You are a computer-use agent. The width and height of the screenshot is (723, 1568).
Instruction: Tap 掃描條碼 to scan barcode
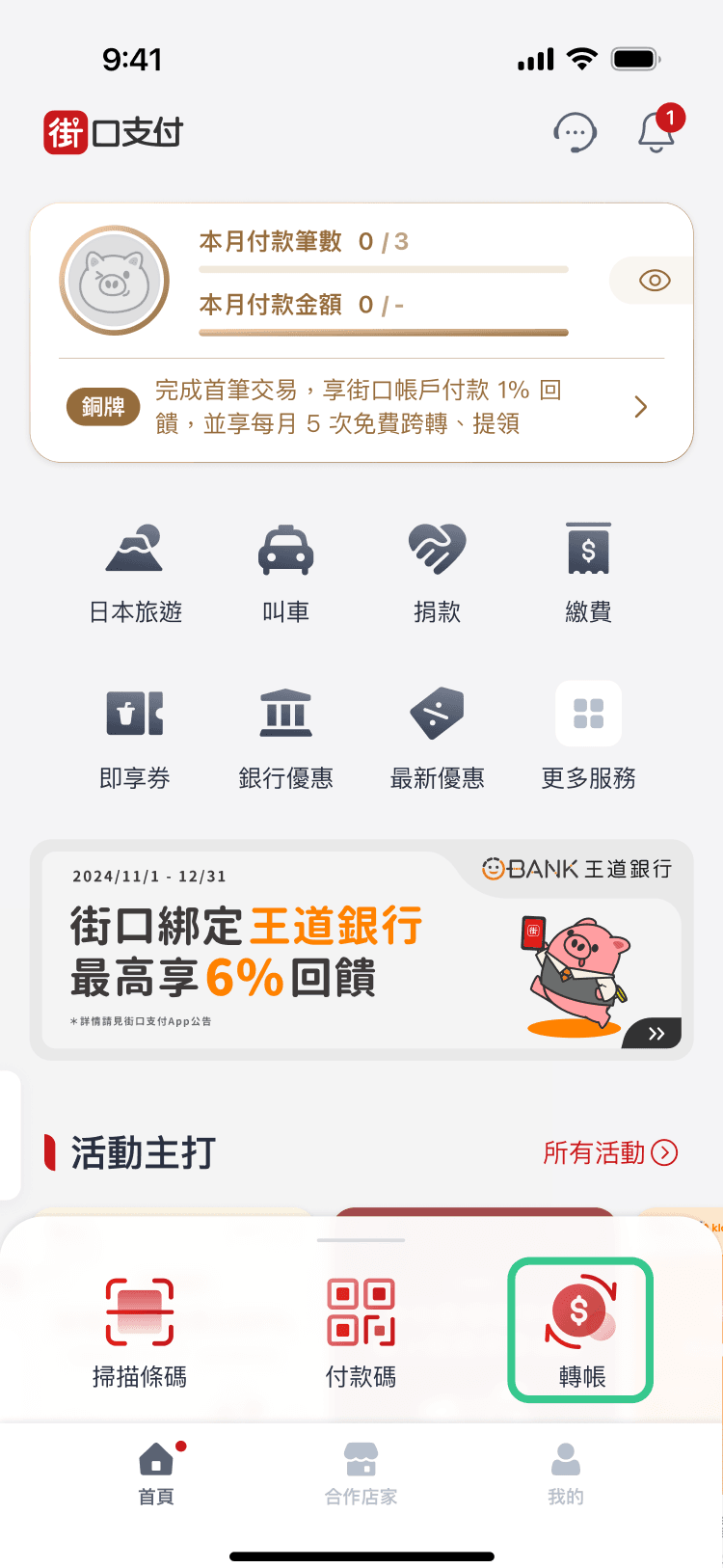tap(140, 1332)
